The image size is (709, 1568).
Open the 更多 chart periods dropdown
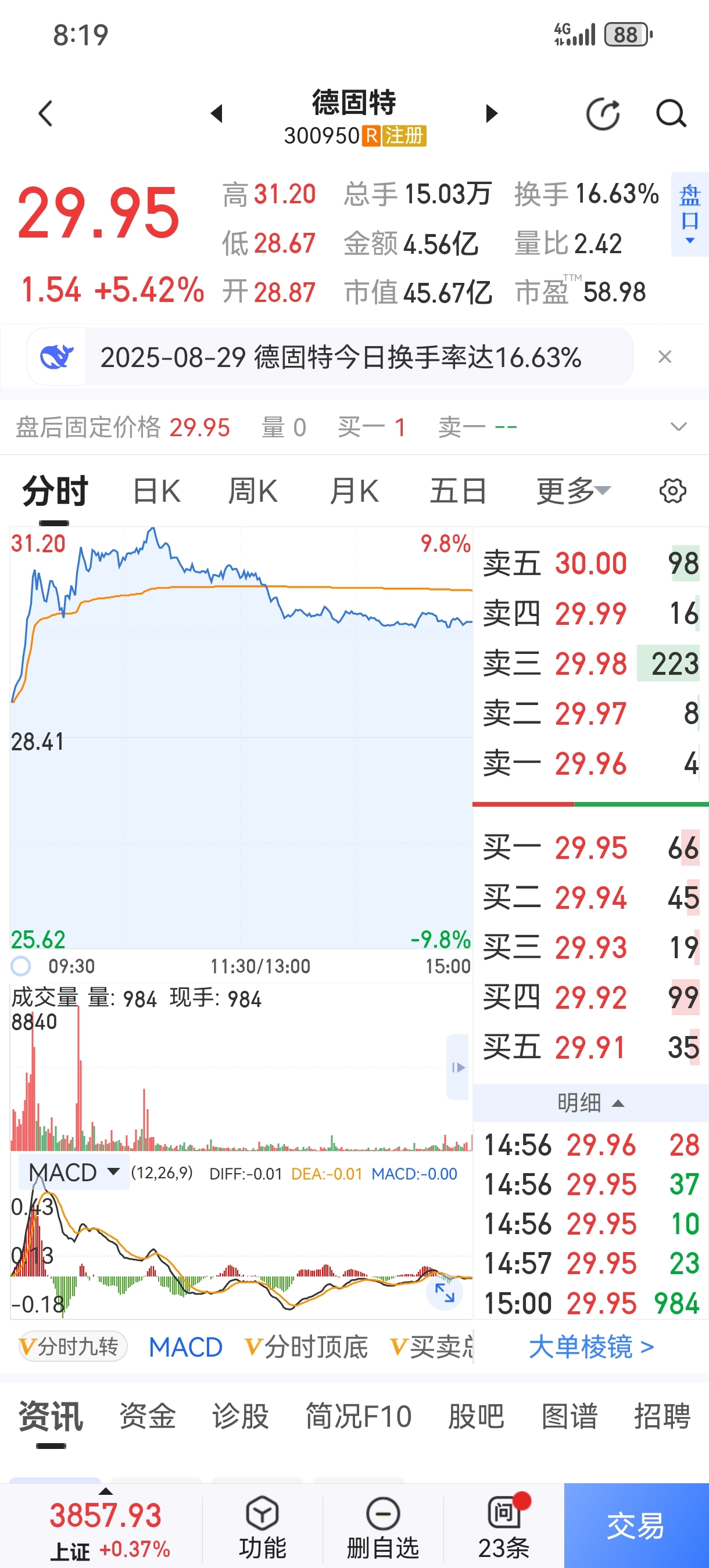tap(573, 491)
